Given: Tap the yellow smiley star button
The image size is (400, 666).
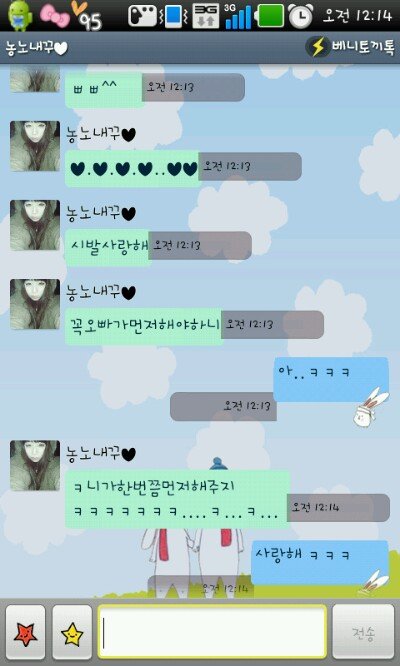Looking at the screenshot, I should click(x=72, y=633).
